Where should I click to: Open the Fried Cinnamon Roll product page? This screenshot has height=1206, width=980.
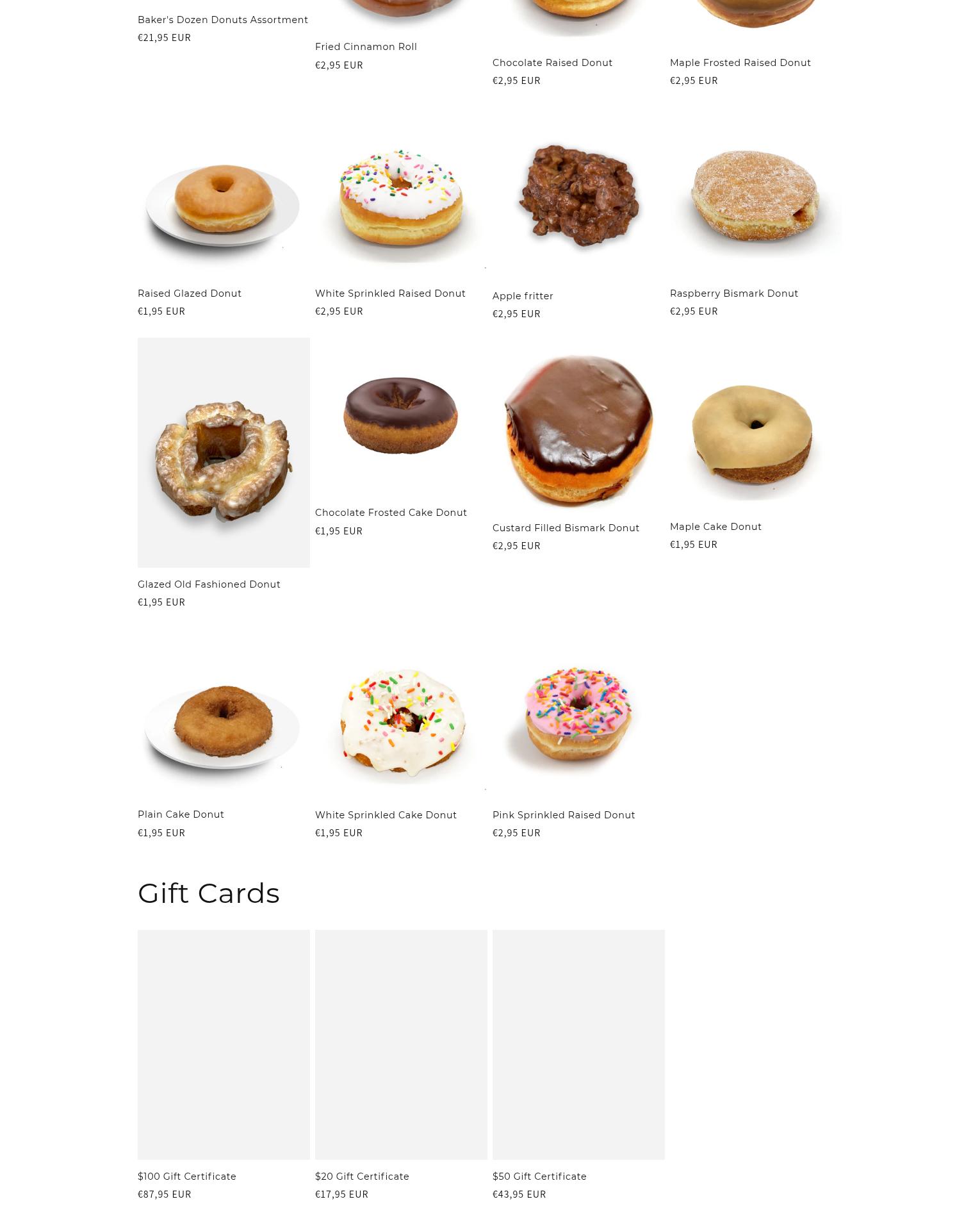coord(365,47)
